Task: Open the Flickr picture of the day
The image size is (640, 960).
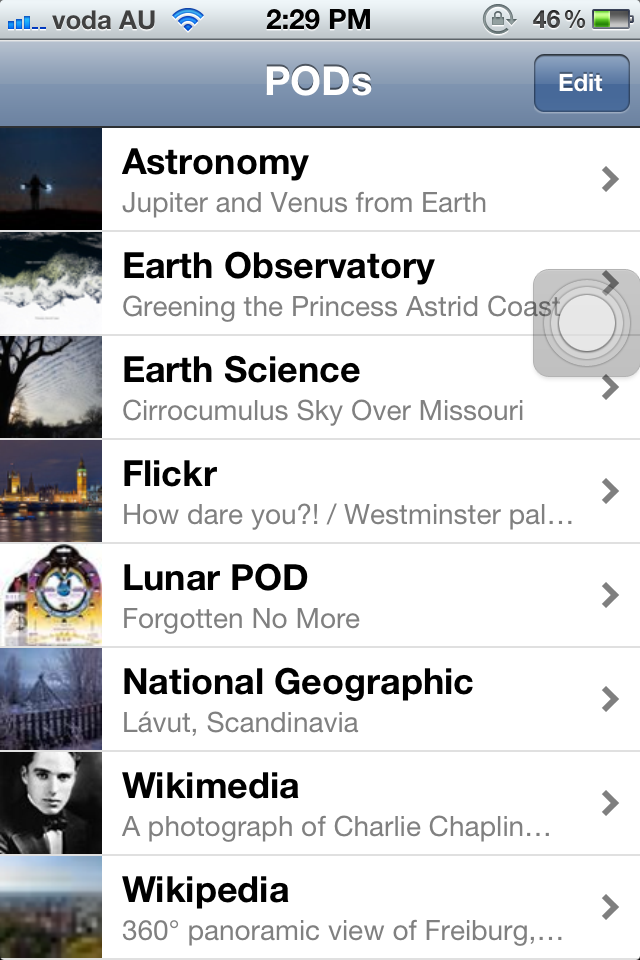Action: [x=320, y=492]
